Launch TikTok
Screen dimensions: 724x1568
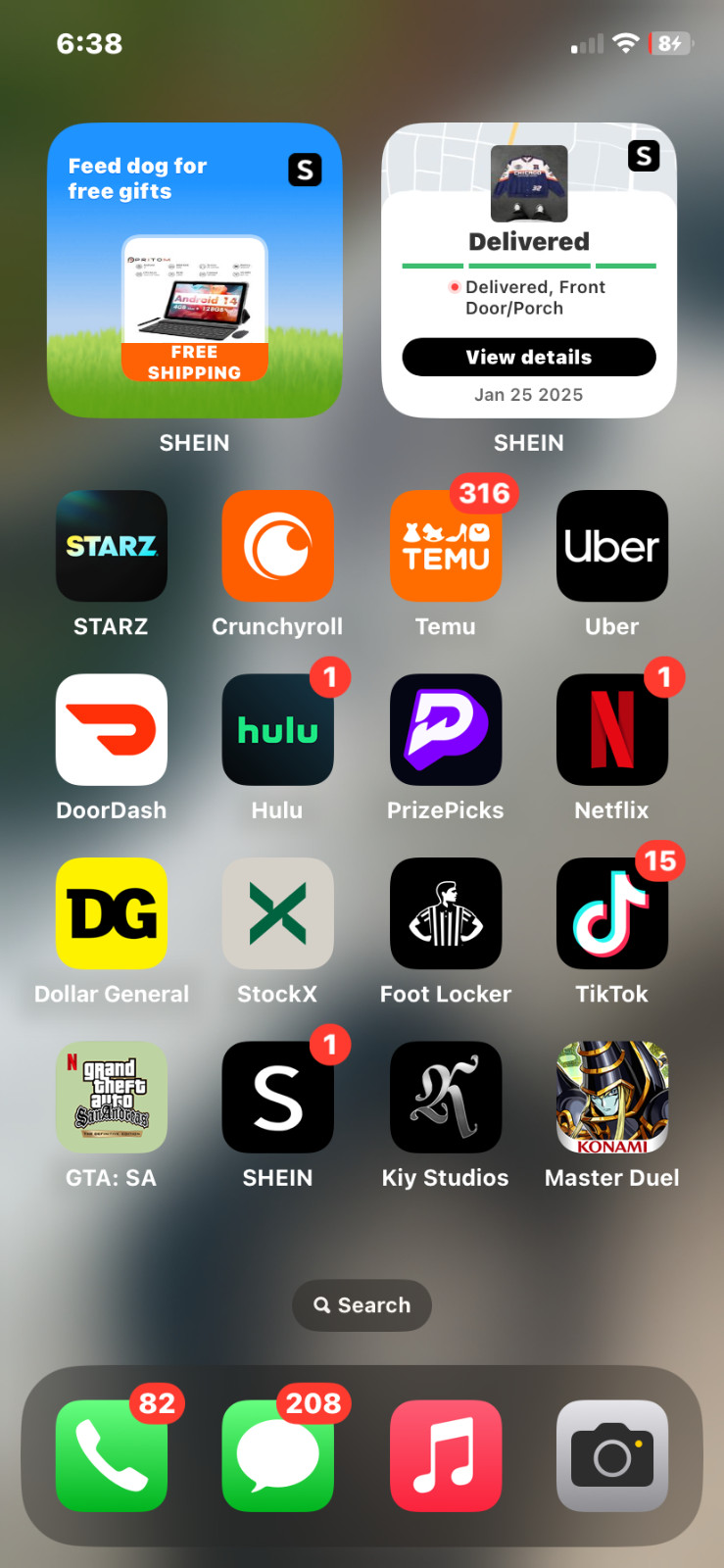click(x=611, y=913)
